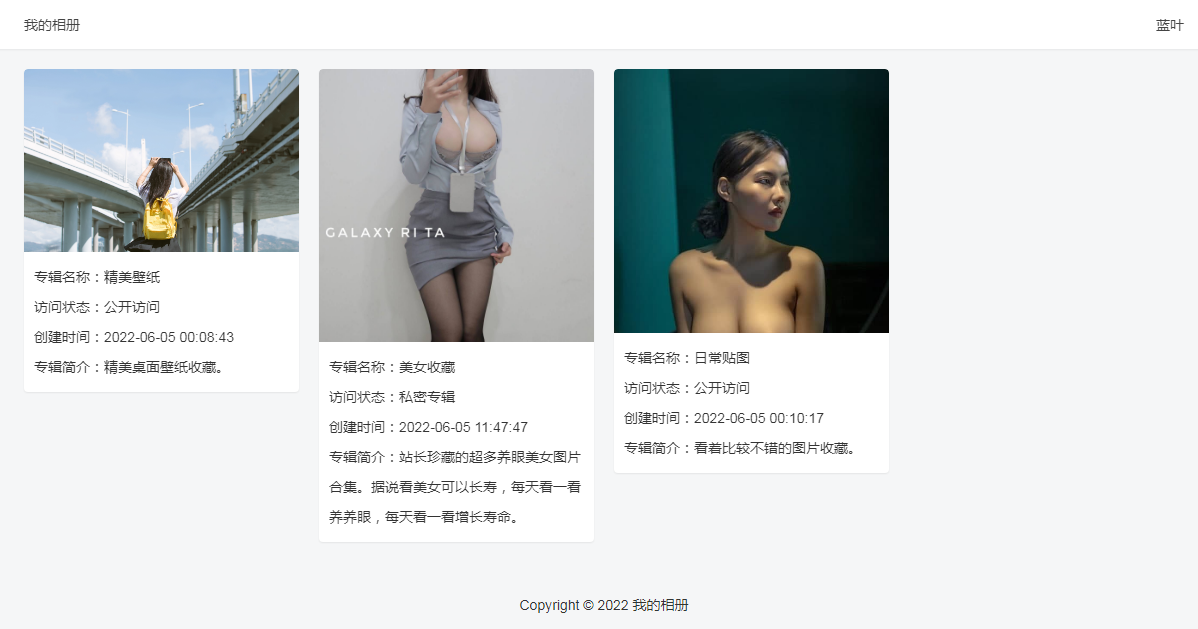Open the 日常贴图 album card
Image resolution: width=1198 pixels, height=629 pixels.
751,271
